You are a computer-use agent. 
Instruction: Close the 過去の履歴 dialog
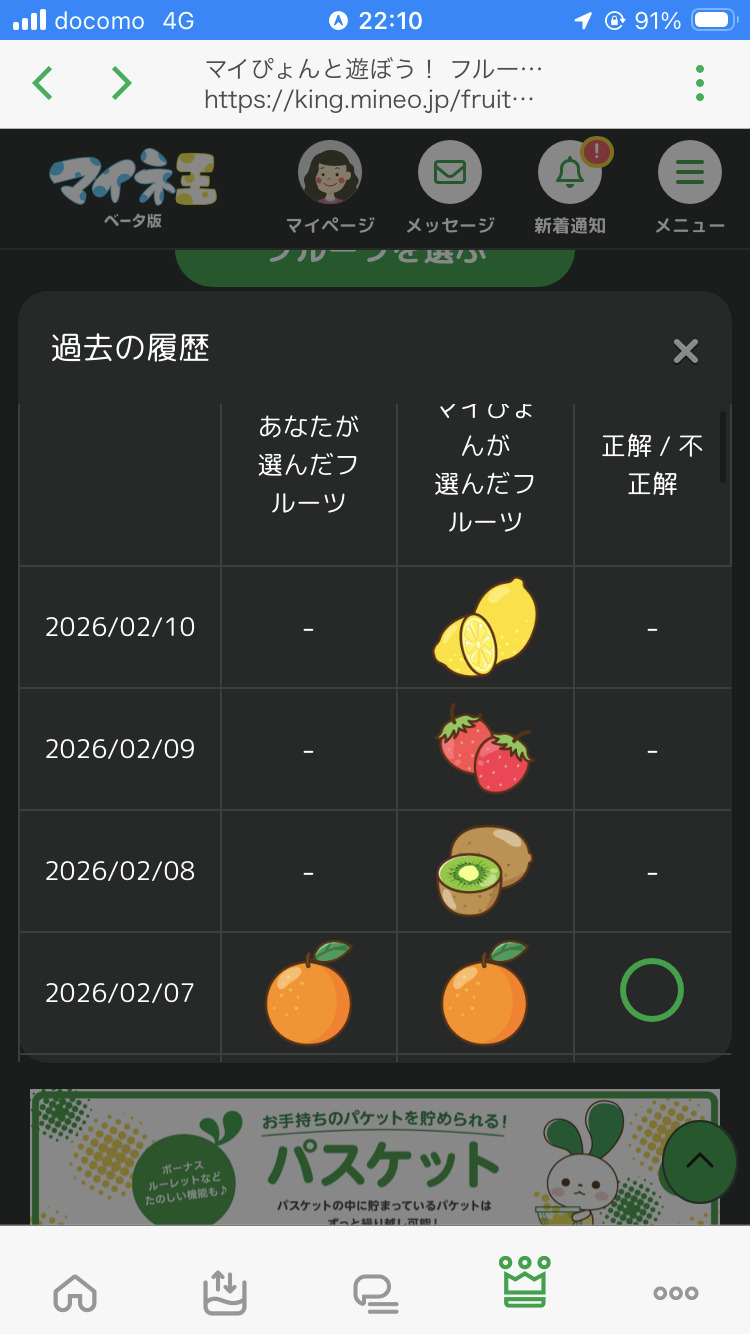[x=685, y=351]
